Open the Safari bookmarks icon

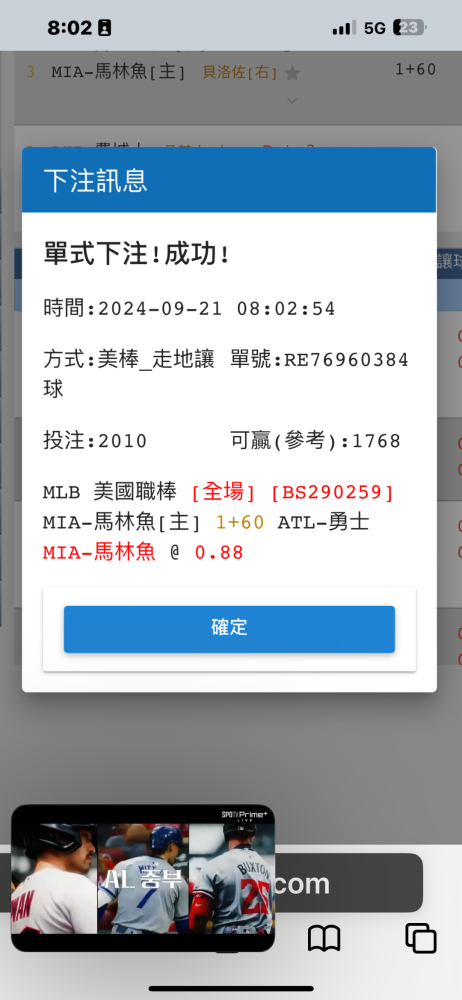(x=324, y=939)
